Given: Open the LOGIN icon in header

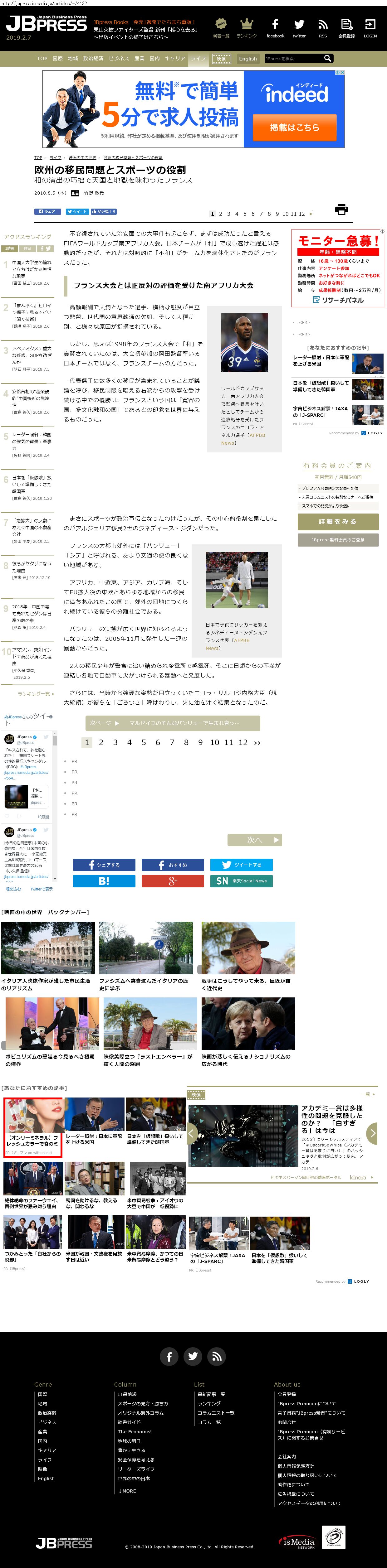Looking at the screenshot, I should [370, 27].
